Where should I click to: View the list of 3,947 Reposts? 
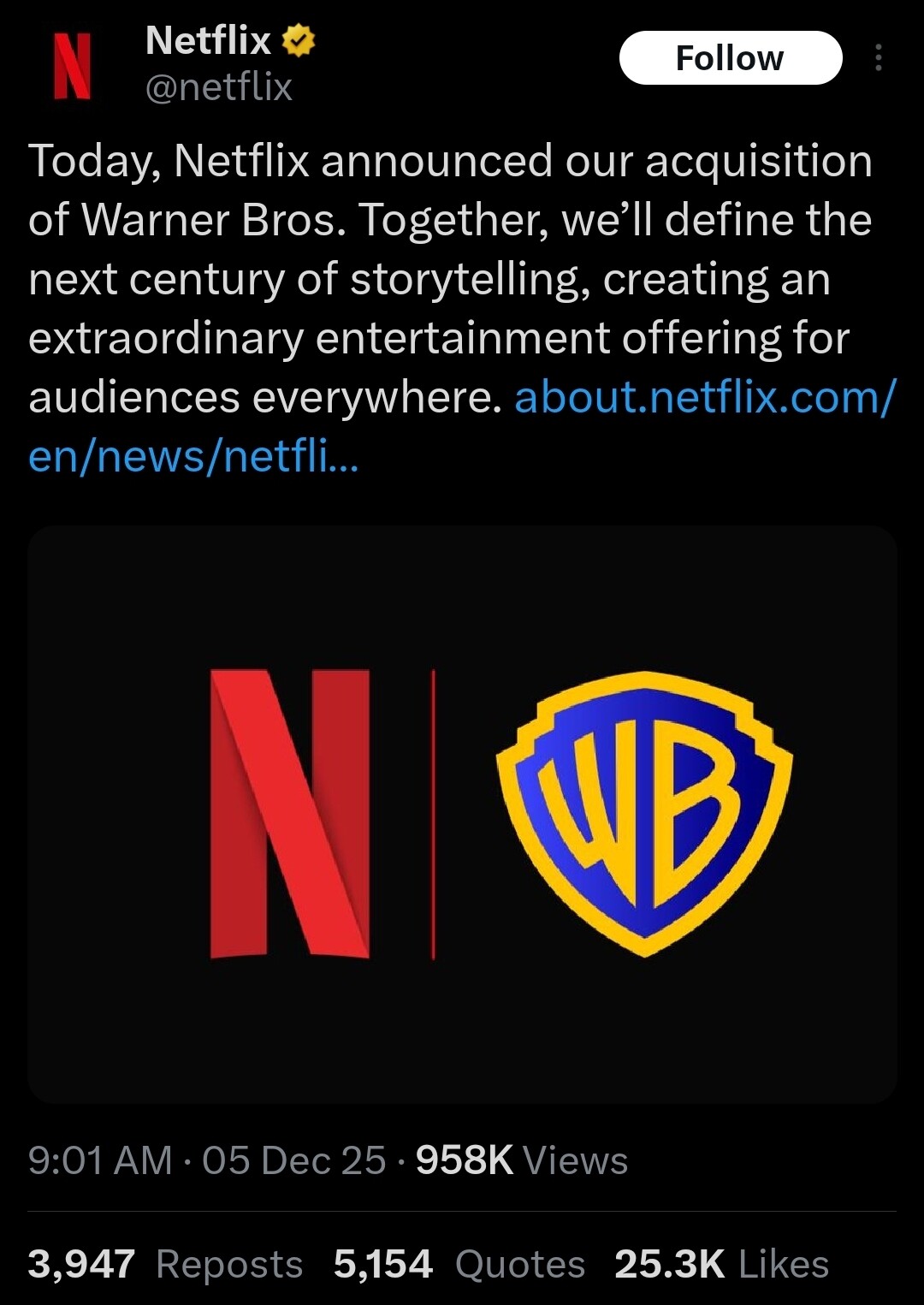click(x=165, y=1264)
